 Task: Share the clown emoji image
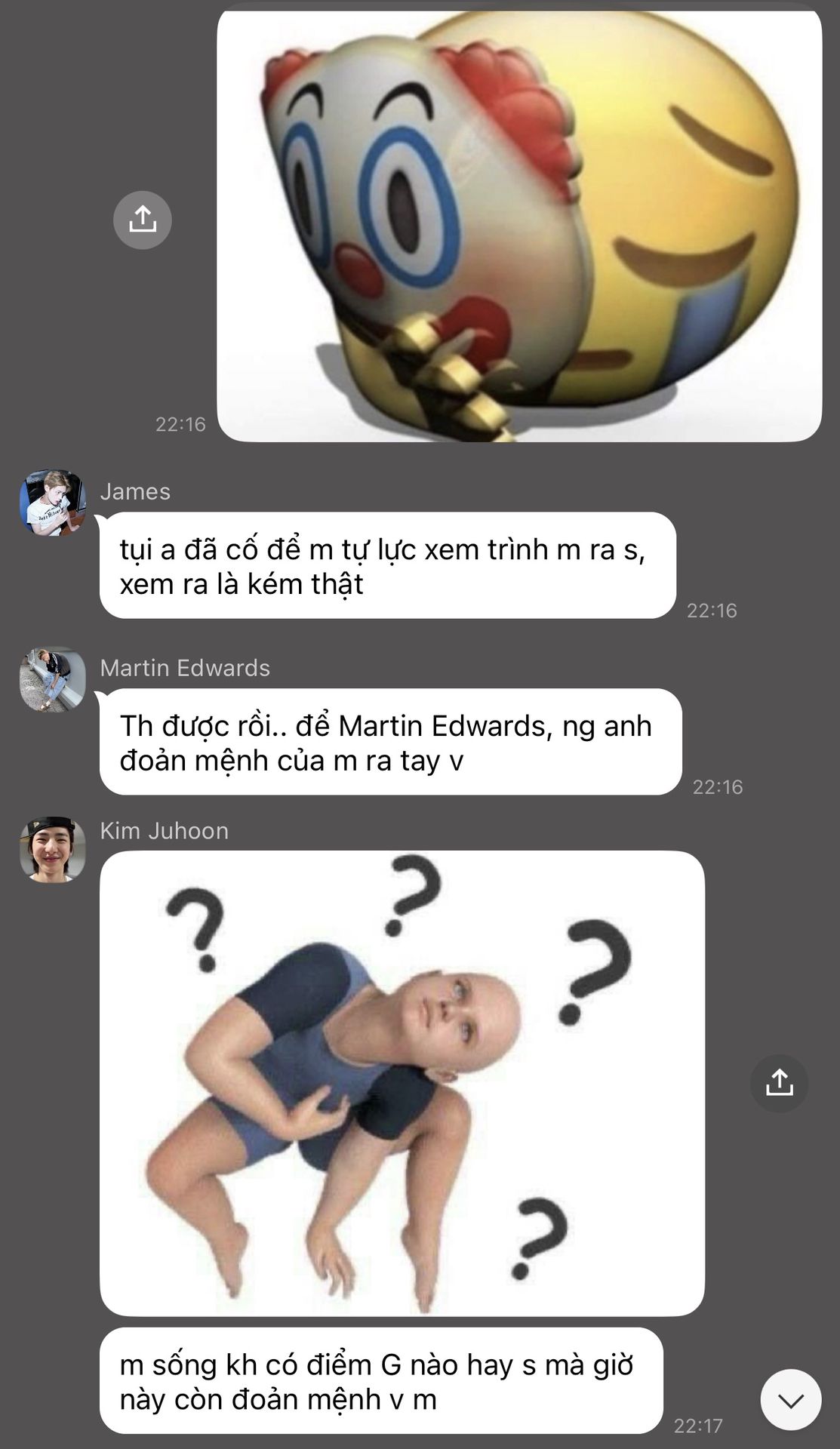point(143,220)
